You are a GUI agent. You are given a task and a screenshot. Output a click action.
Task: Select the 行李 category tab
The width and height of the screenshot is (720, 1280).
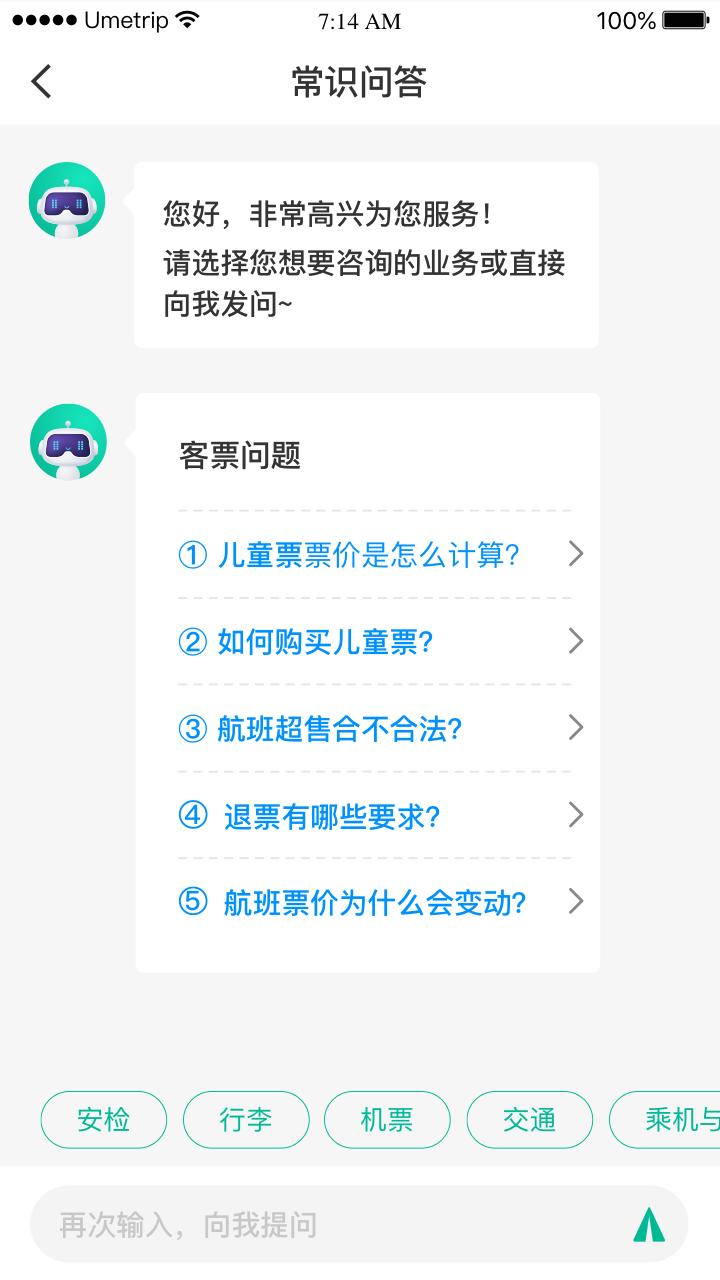coord(246,1120)
